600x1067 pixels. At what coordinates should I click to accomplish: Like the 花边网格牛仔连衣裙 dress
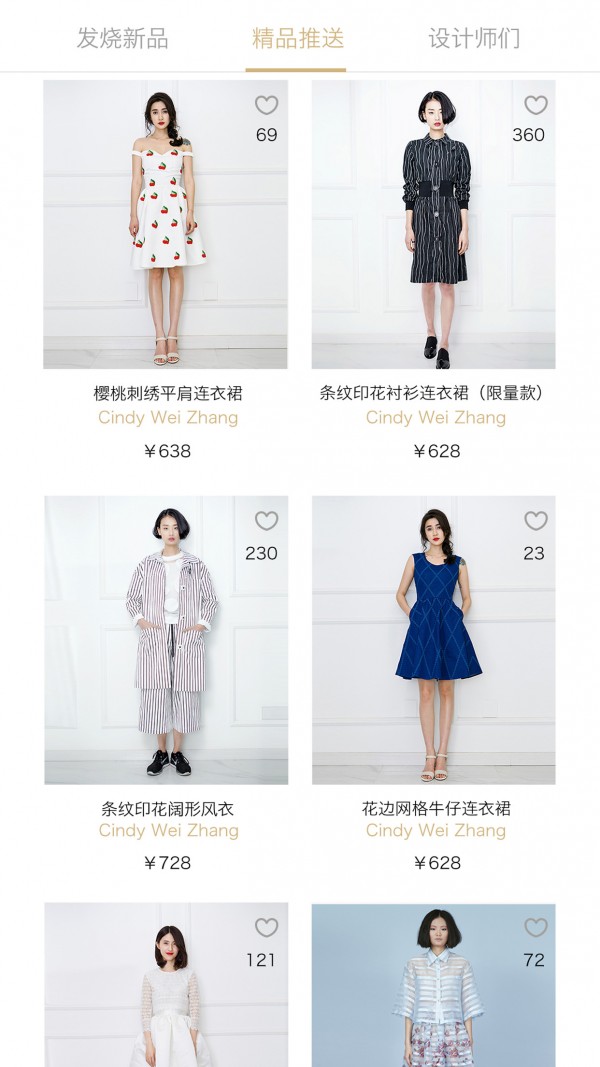click(536, 521)
